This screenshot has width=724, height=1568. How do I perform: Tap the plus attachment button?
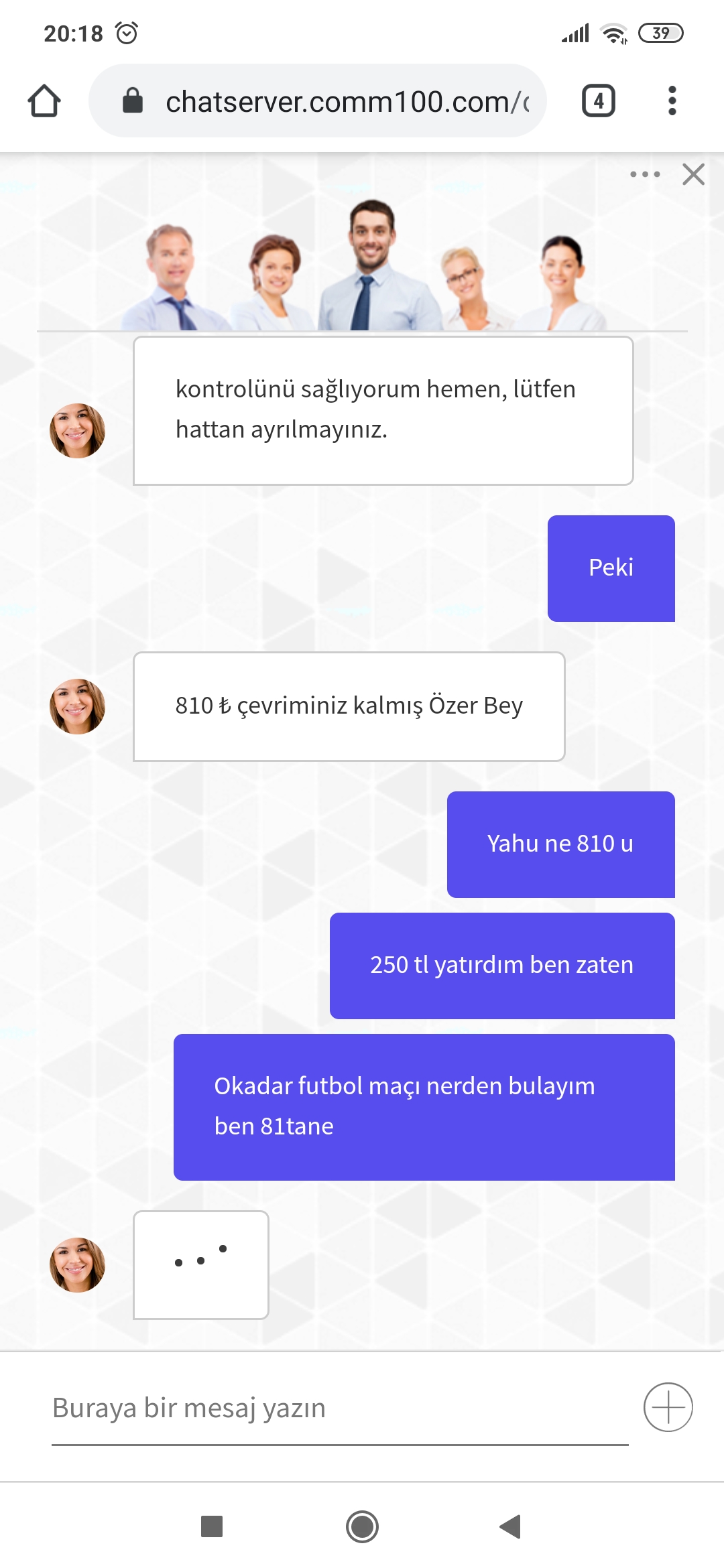[x=668, y=1407]
